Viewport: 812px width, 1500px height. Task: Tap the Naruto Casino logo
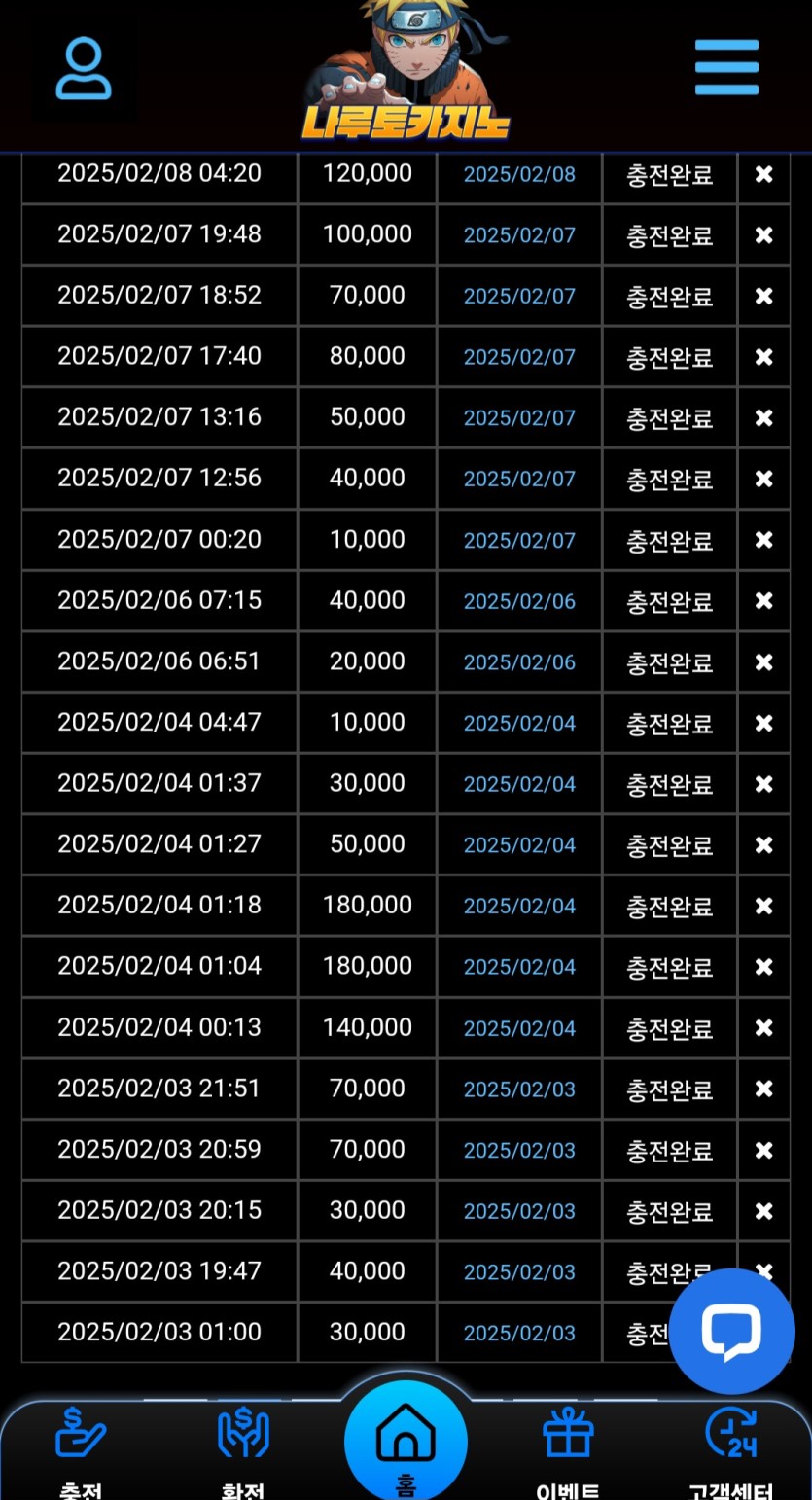(406, 73)
